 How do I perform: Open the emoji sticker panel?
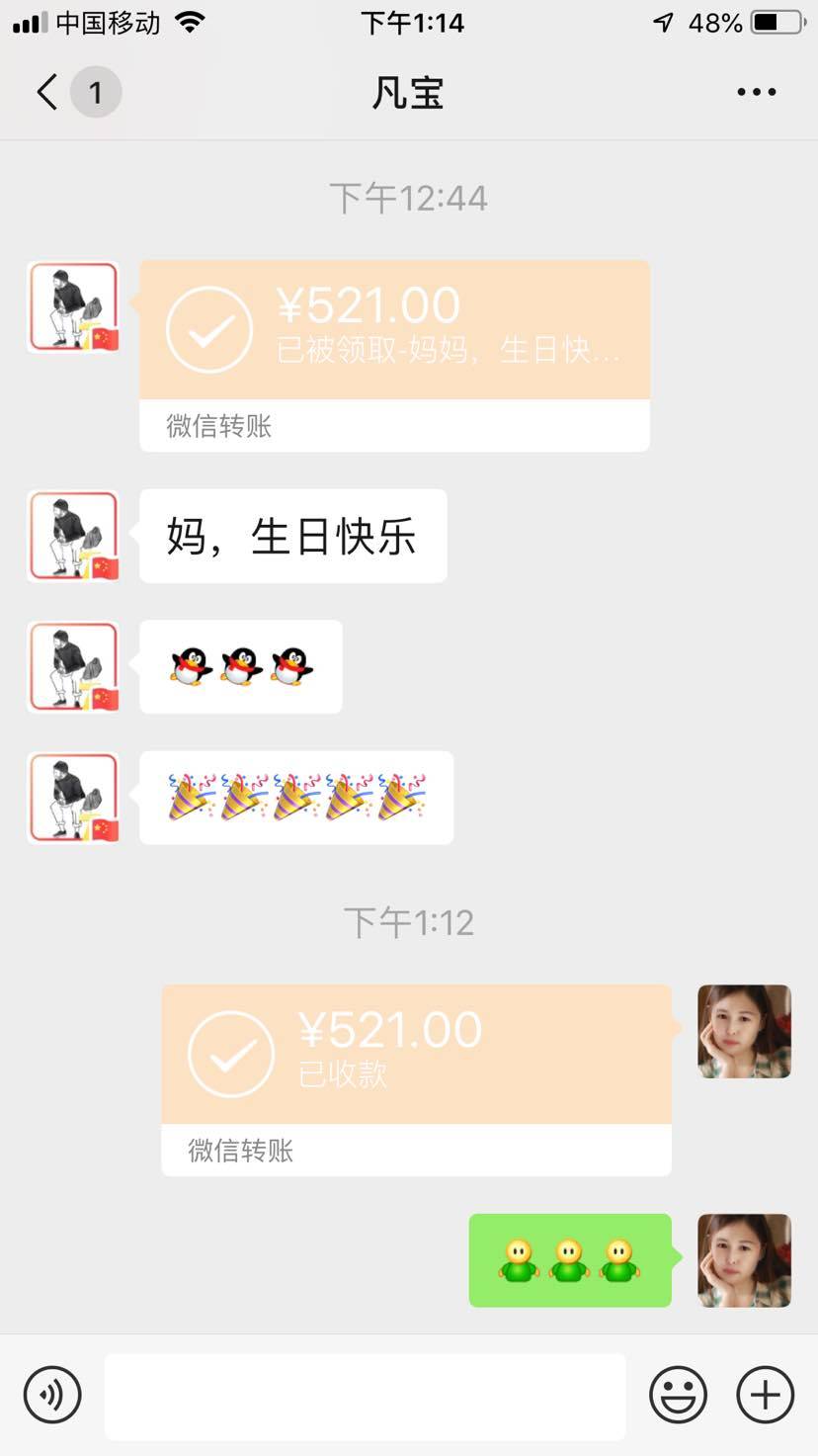[x=678, y=1395]
